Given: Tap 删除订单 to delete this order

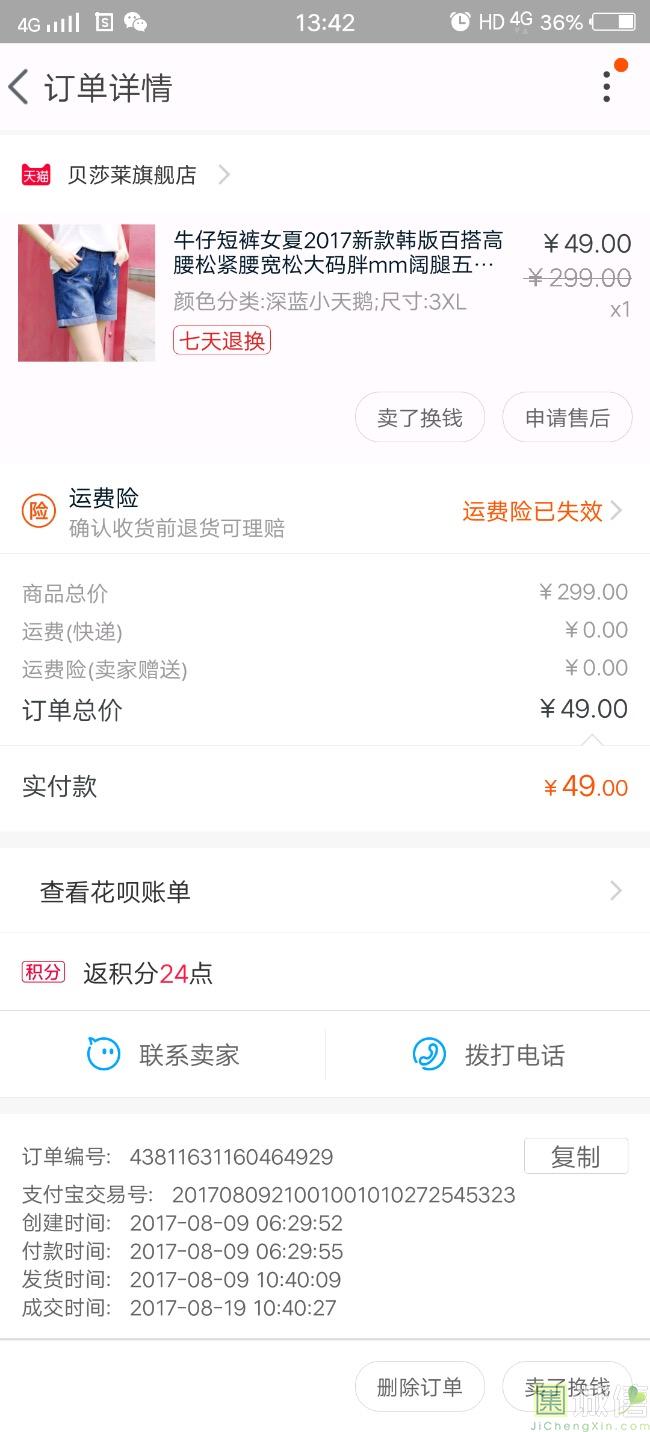Looking at the screenshot, I should [420, 1387].
